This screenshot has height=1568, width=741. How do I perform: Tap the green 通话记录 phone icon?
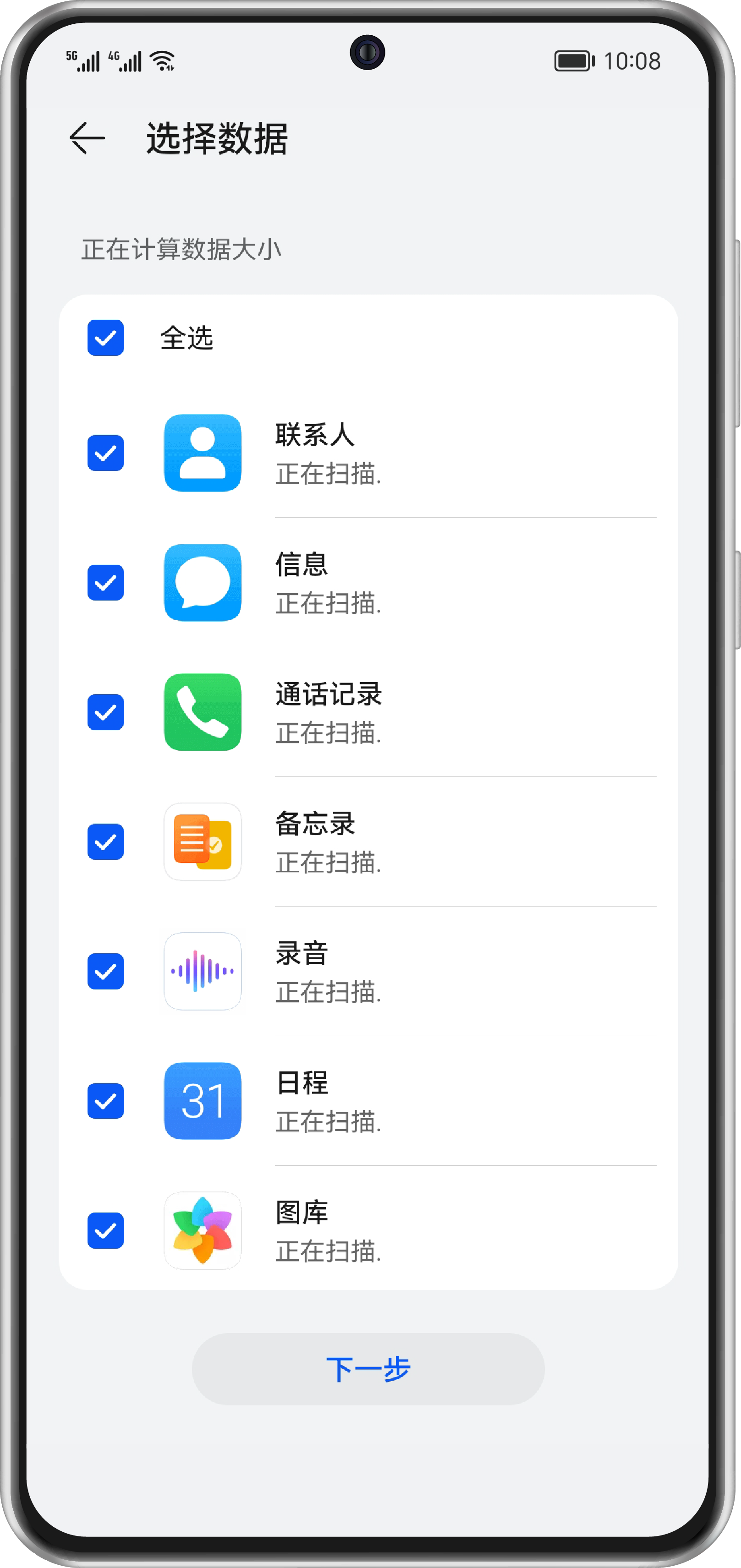[203, 712]
